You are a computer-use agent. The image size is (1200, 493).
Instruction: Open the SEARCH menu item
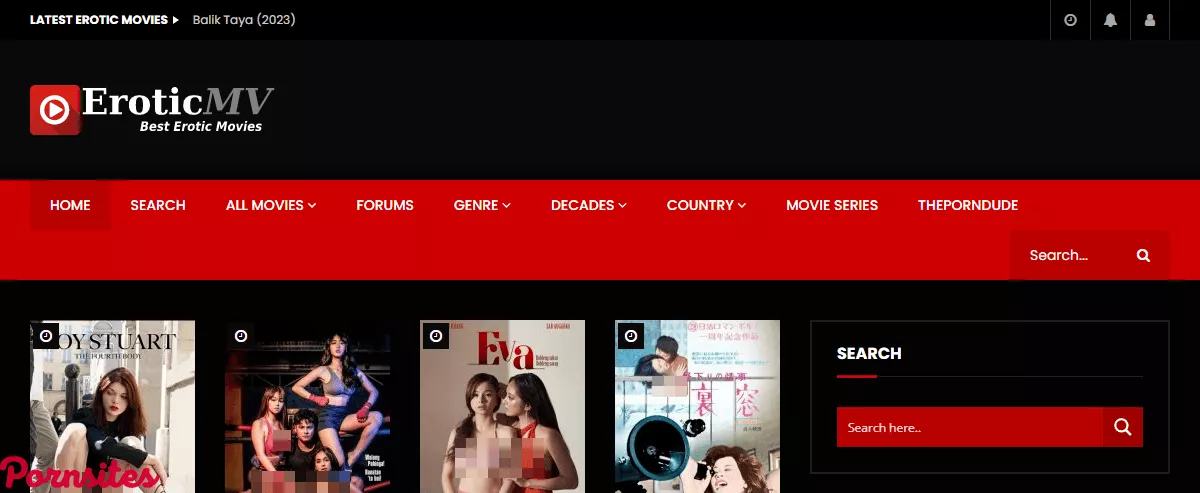(158, 205)
